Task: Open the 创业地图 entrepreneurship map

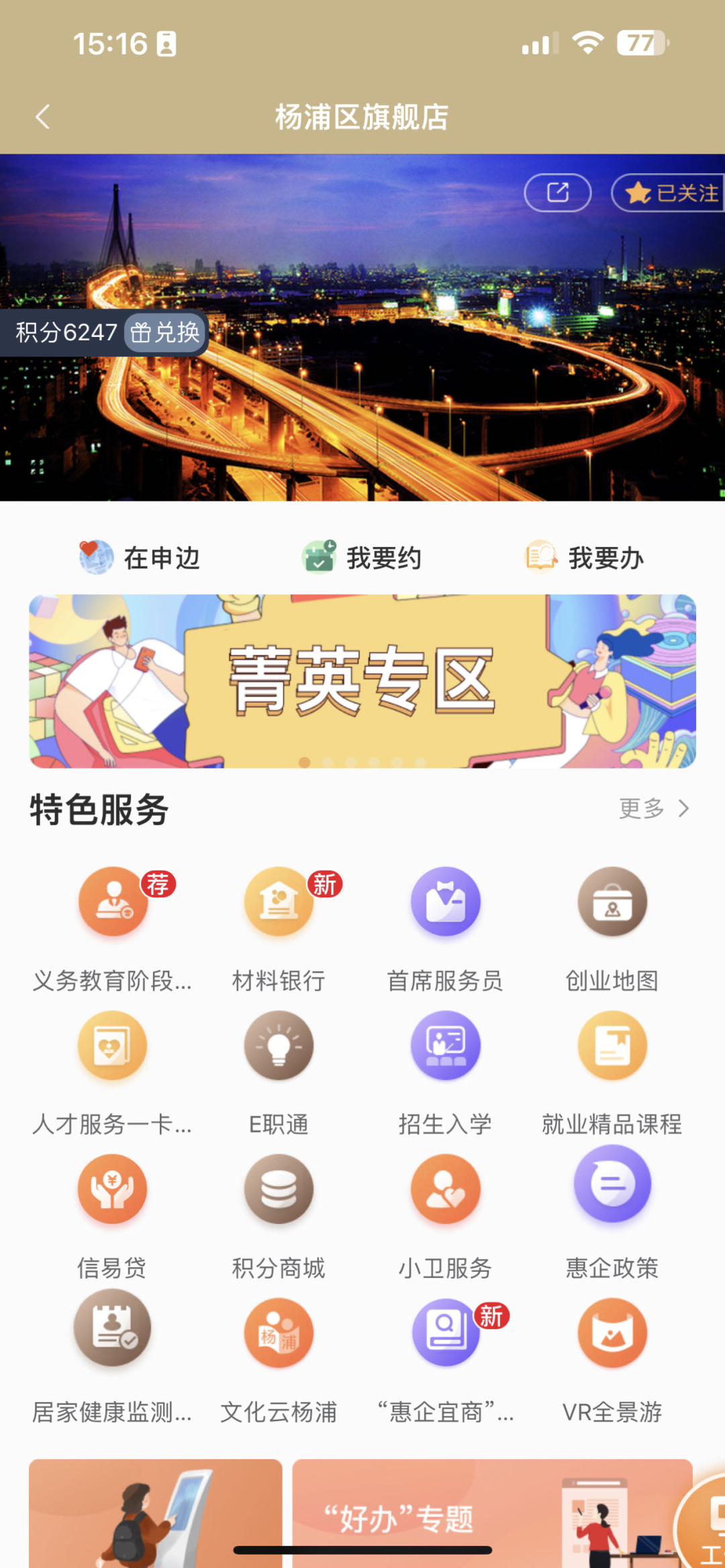Action: (x=612, y=901)
